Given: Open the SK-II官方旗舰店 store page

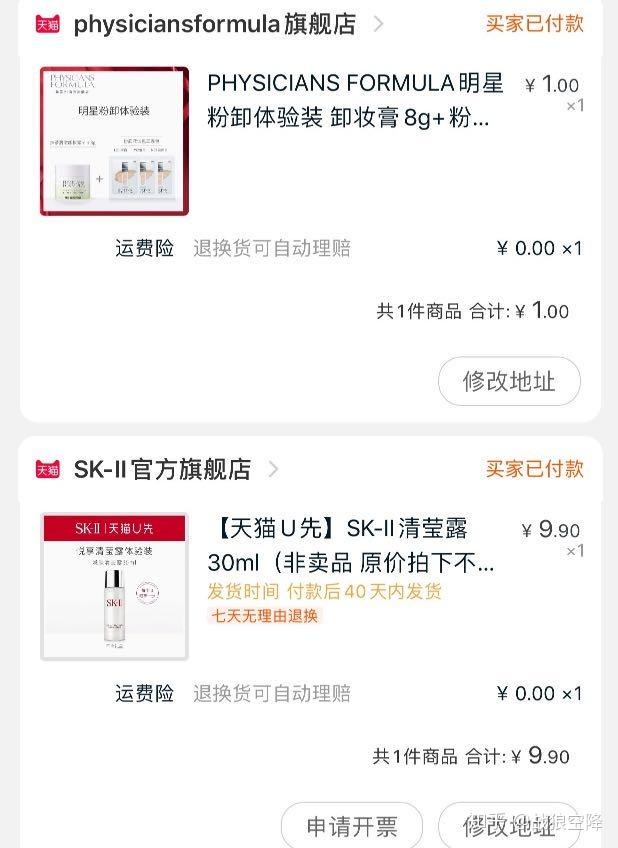Looking at the screenshot, I should pos(162,469).
